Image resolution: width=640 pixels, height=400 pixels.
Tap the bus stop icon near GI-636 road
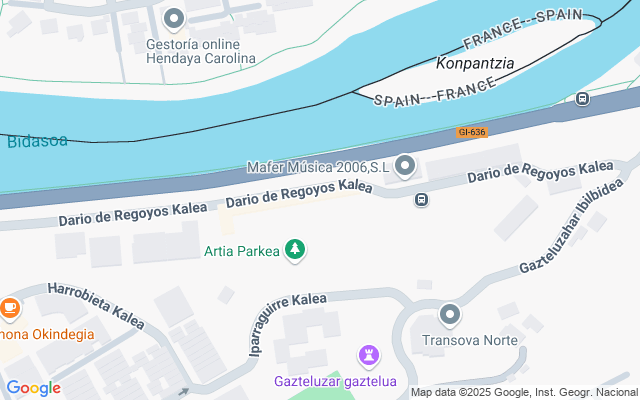(x=582, y=98)
